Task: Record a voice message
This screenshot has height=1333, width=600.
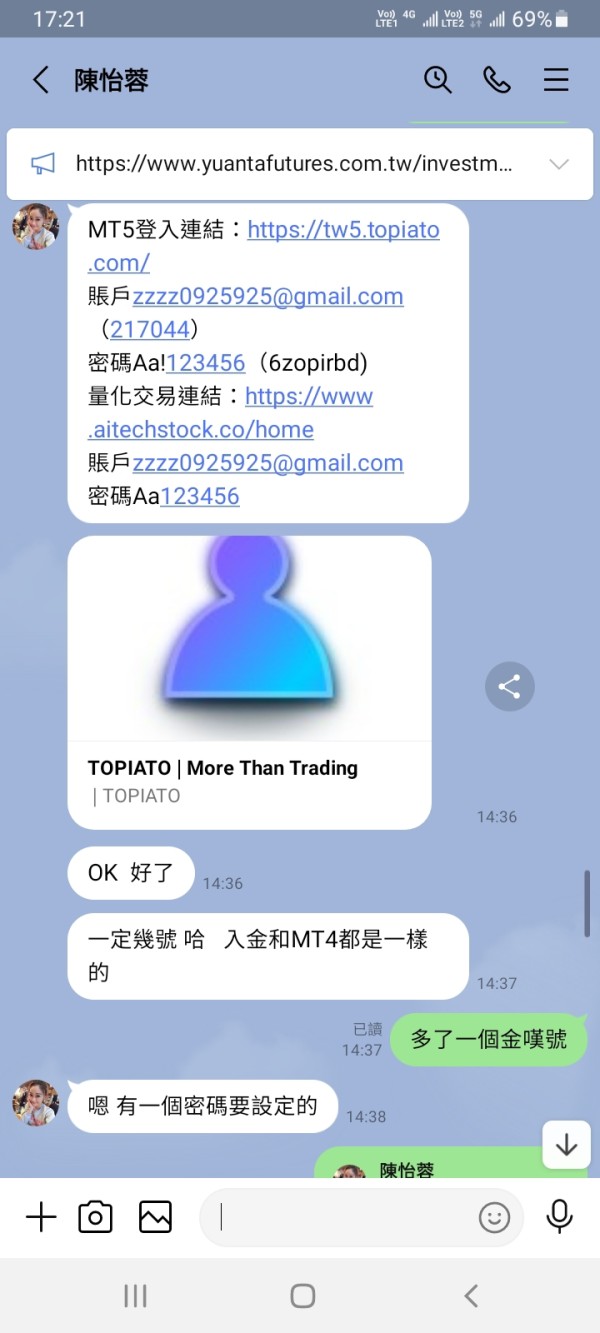Action: (x=559, y=1217)
